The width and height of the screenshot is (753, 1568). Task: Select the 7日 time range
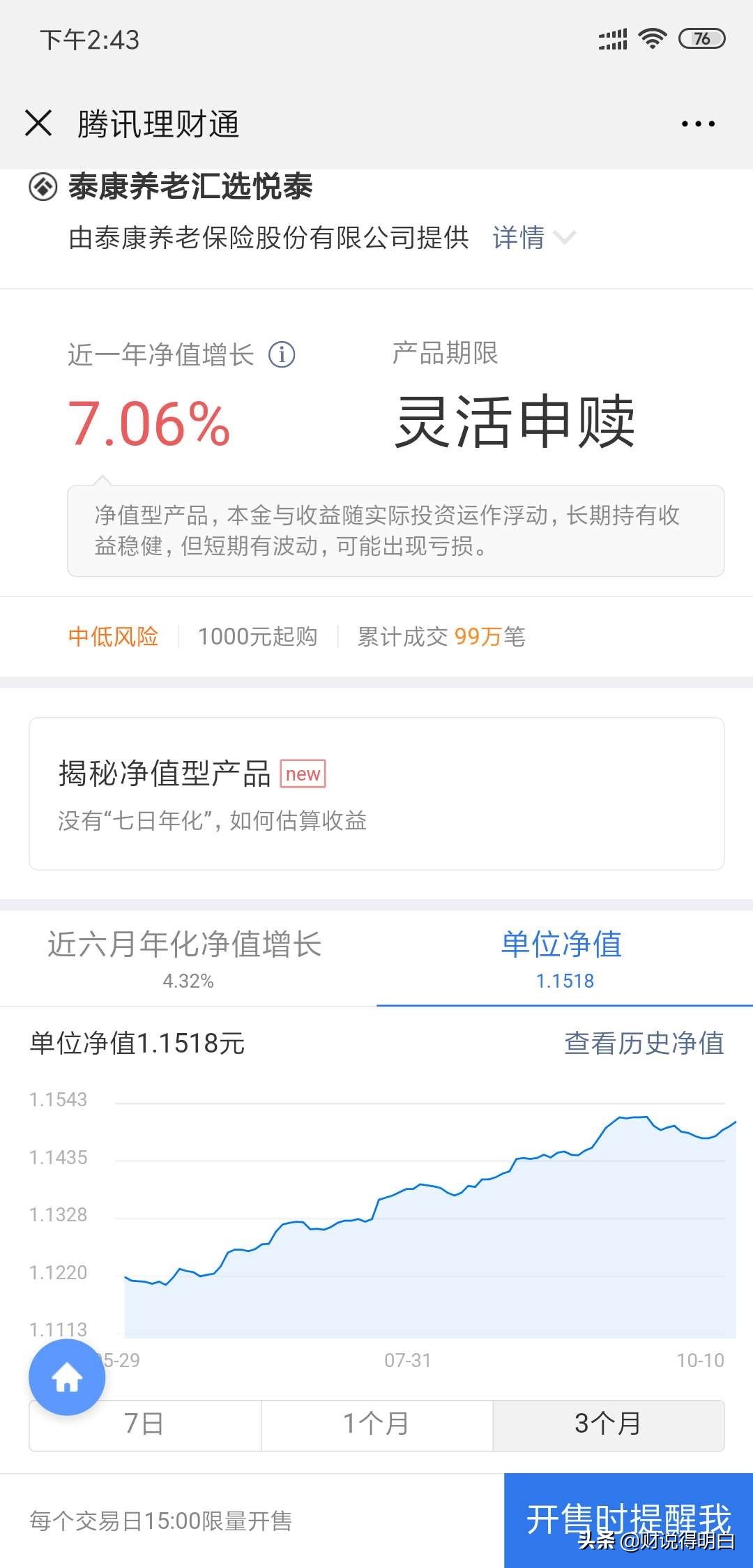coord(144,1424)
